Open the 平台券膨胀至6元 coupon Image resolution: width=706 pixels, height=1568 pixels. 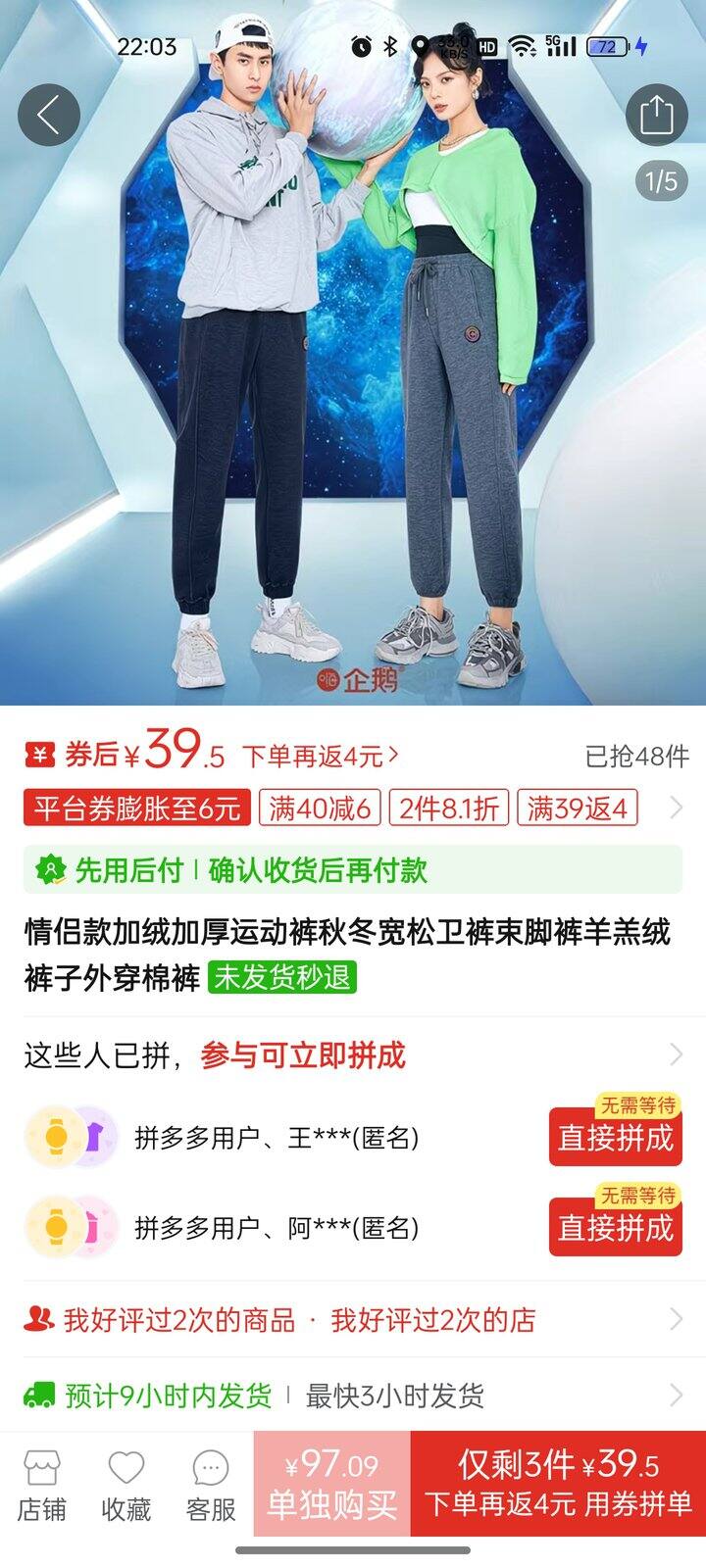(x=137, y=808)
